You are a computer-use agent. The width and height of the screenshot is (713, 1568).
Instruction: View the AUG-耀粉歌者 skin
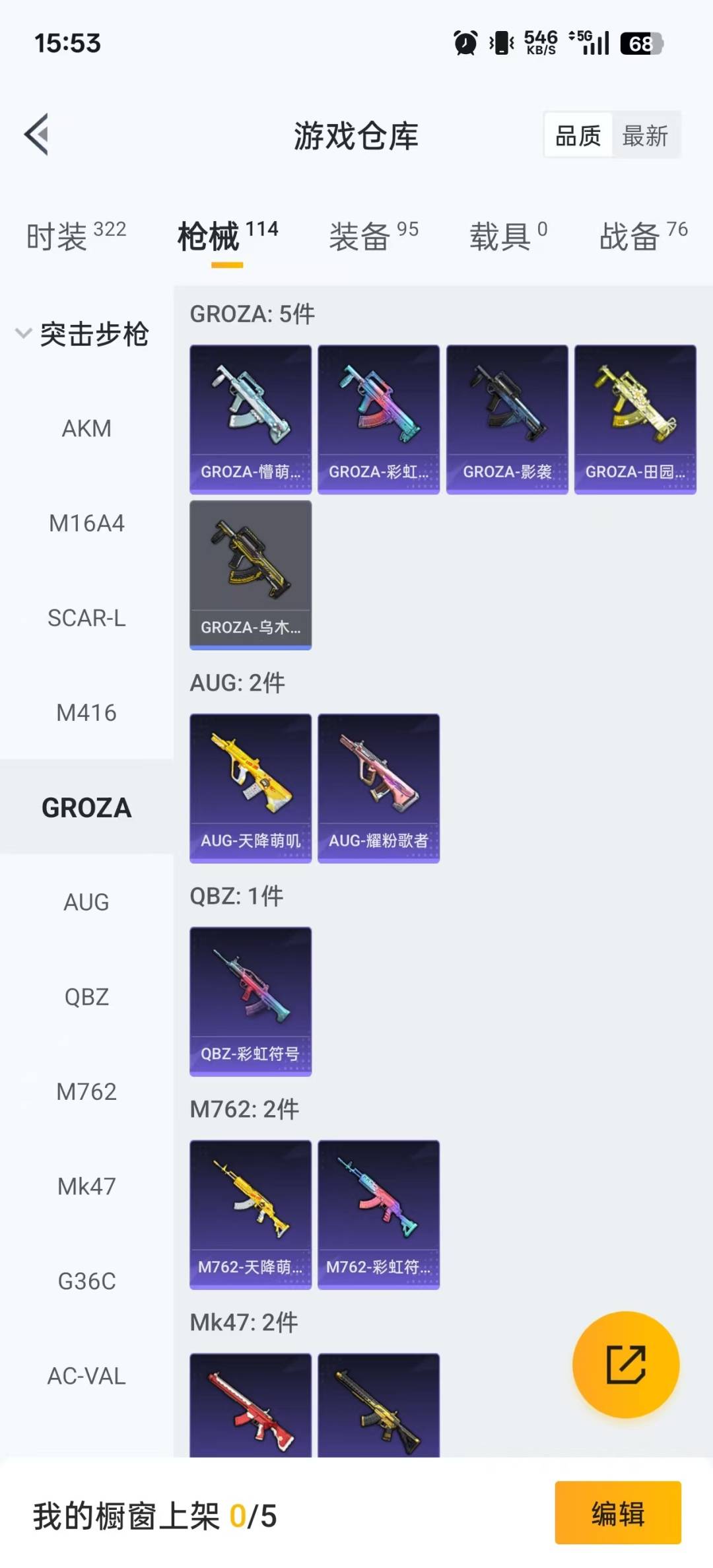point(378,788)
